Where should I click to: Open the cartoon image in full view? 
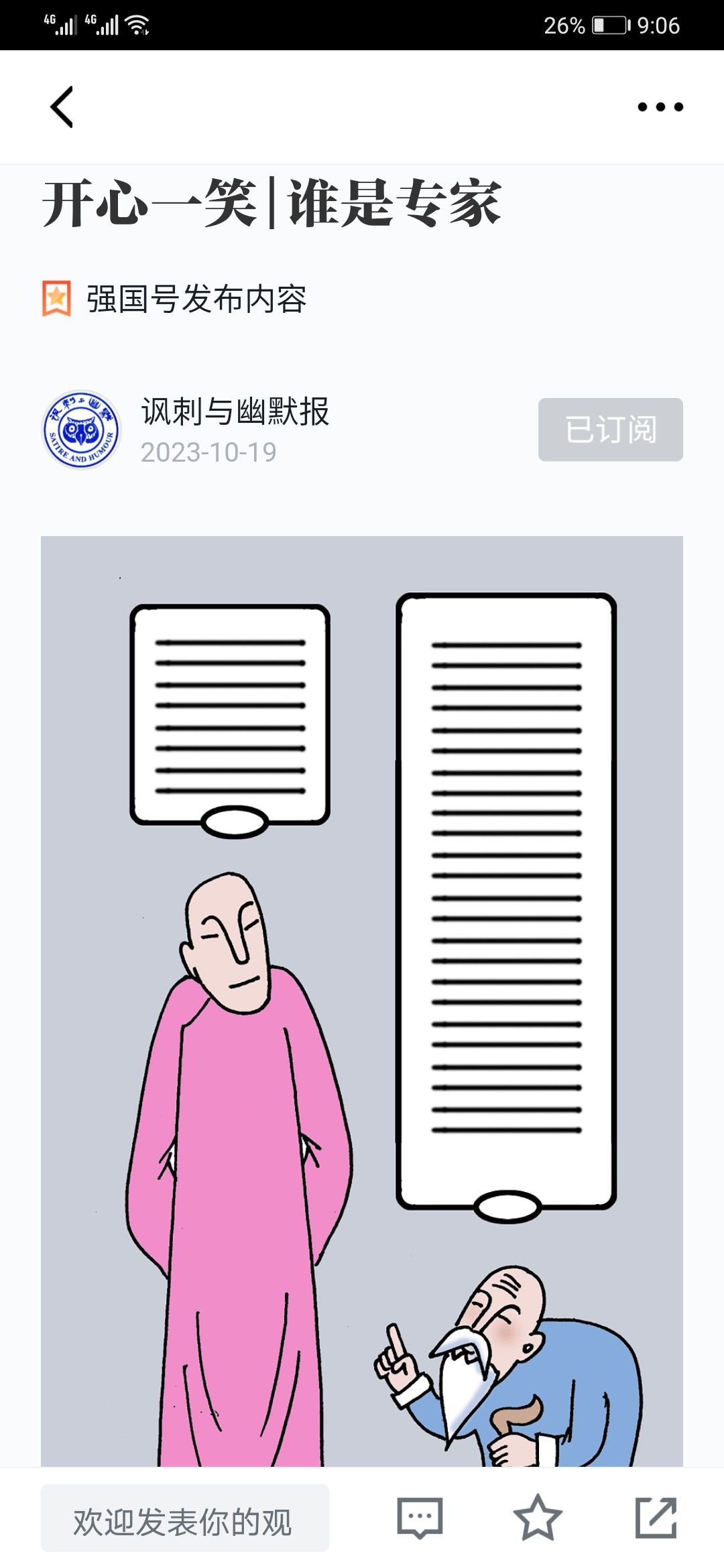(x=362, y=1002)
